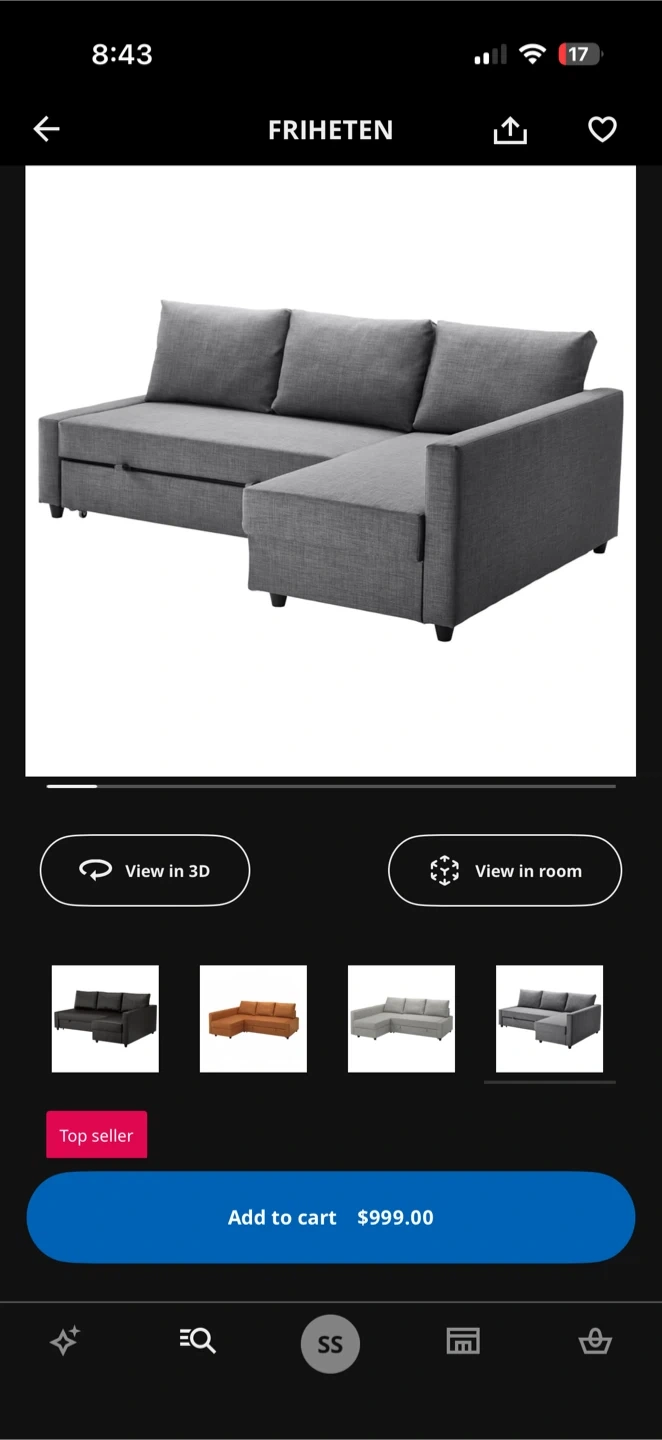The height and width of the screenshot is (1440, 662).
Task: Select the black sofa color variant
Action: tap(105, 1018)
